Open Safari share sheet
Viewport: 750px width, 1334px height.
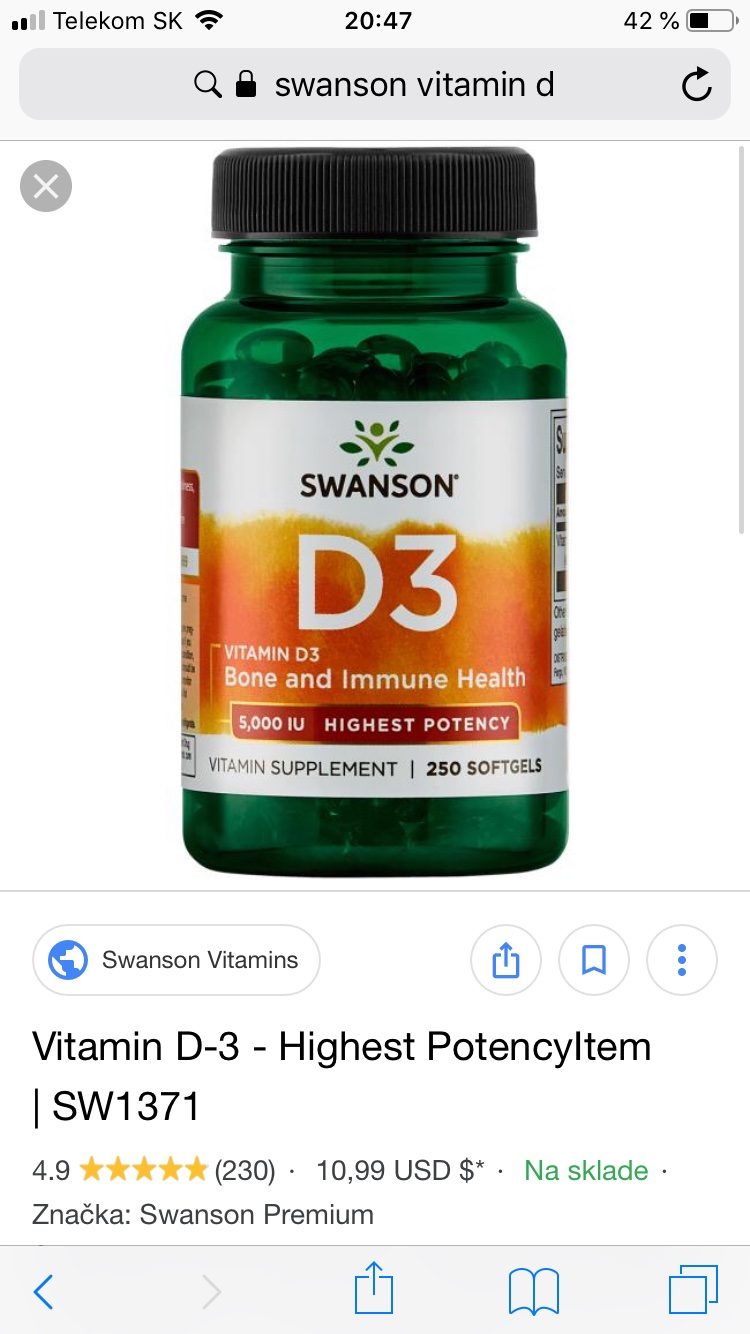[374, 1290]
